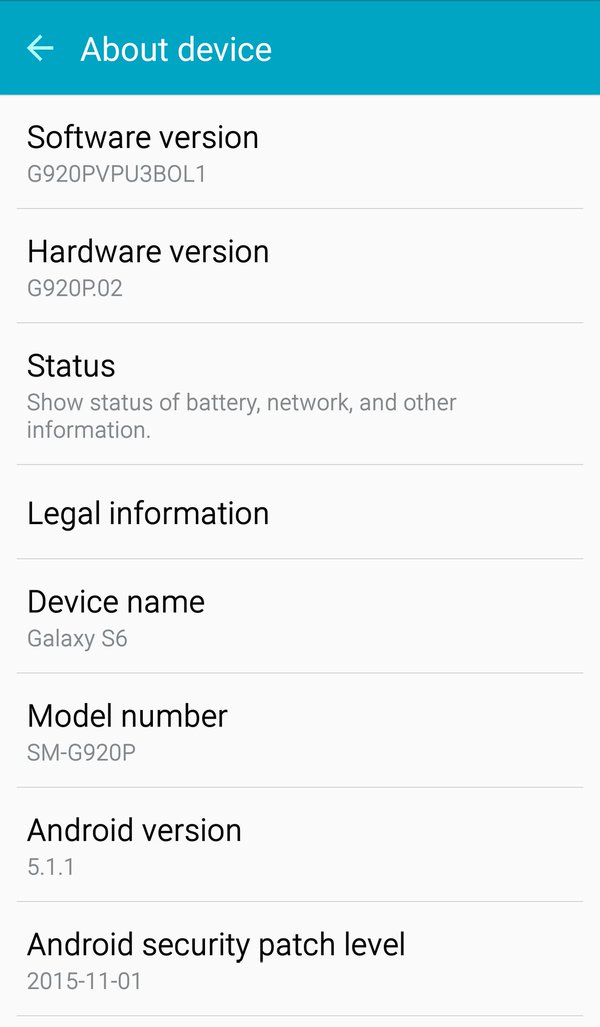Open Legal information
The width and height of the screenshot is (600, 1027).
point(300,512)
